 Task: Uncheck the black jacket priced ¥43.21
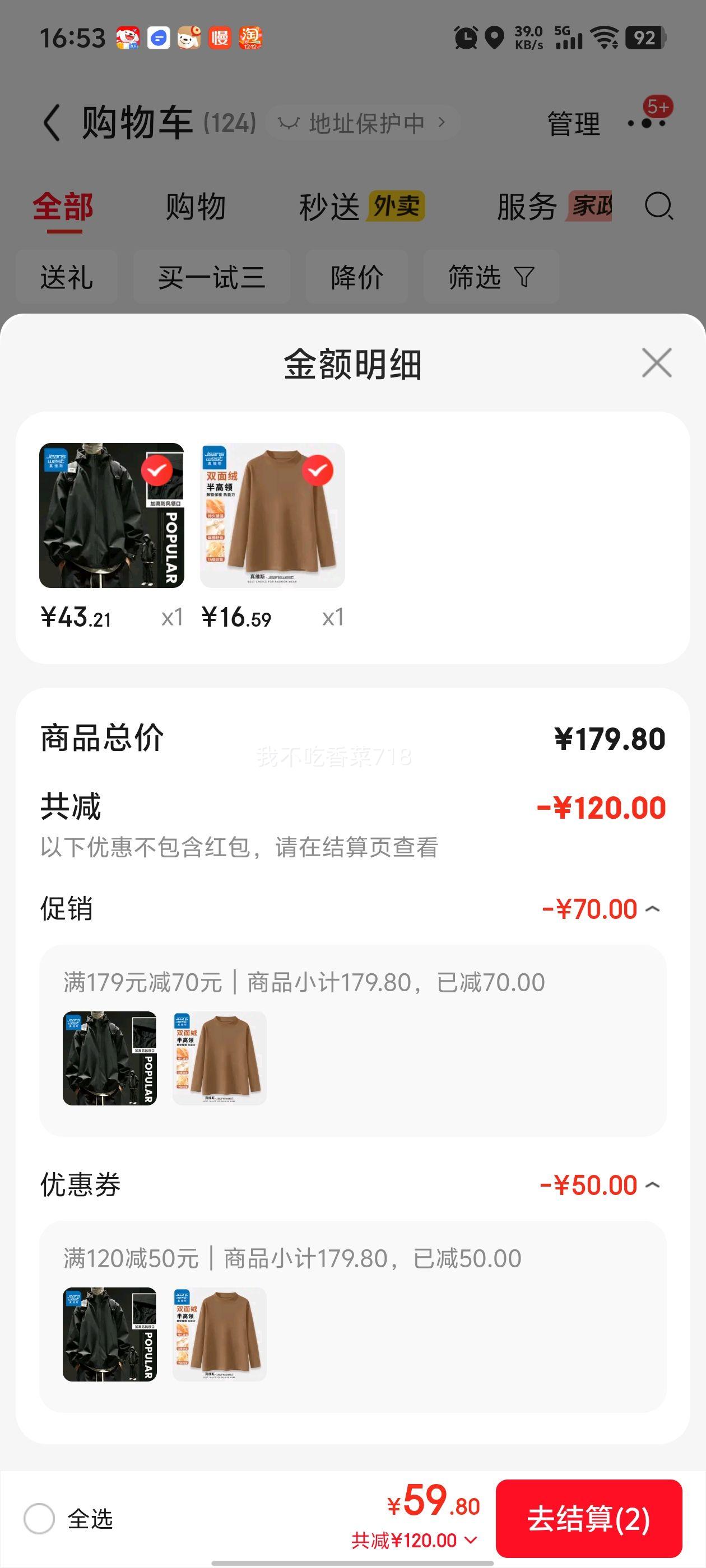156,470
